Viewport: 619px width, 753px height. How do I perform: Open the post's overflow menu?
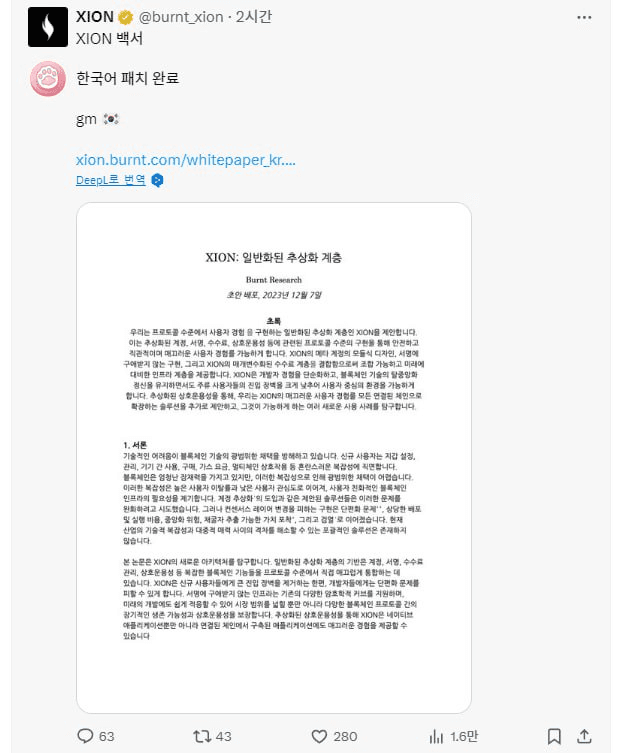click(x=584, y=17)
